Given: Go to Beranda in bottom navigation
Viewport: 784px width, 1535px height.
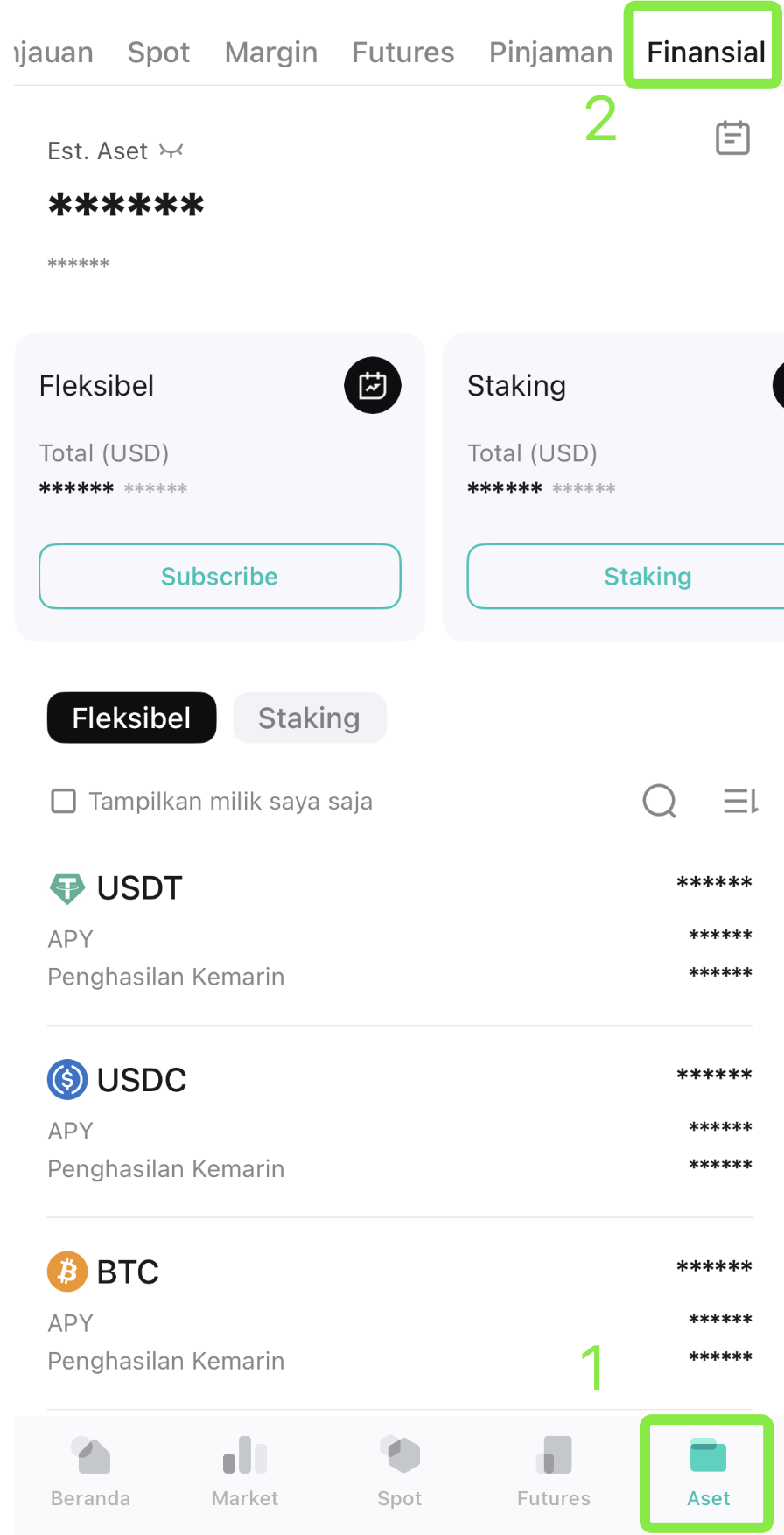Looking at the screenshot, I should 91,1472.
